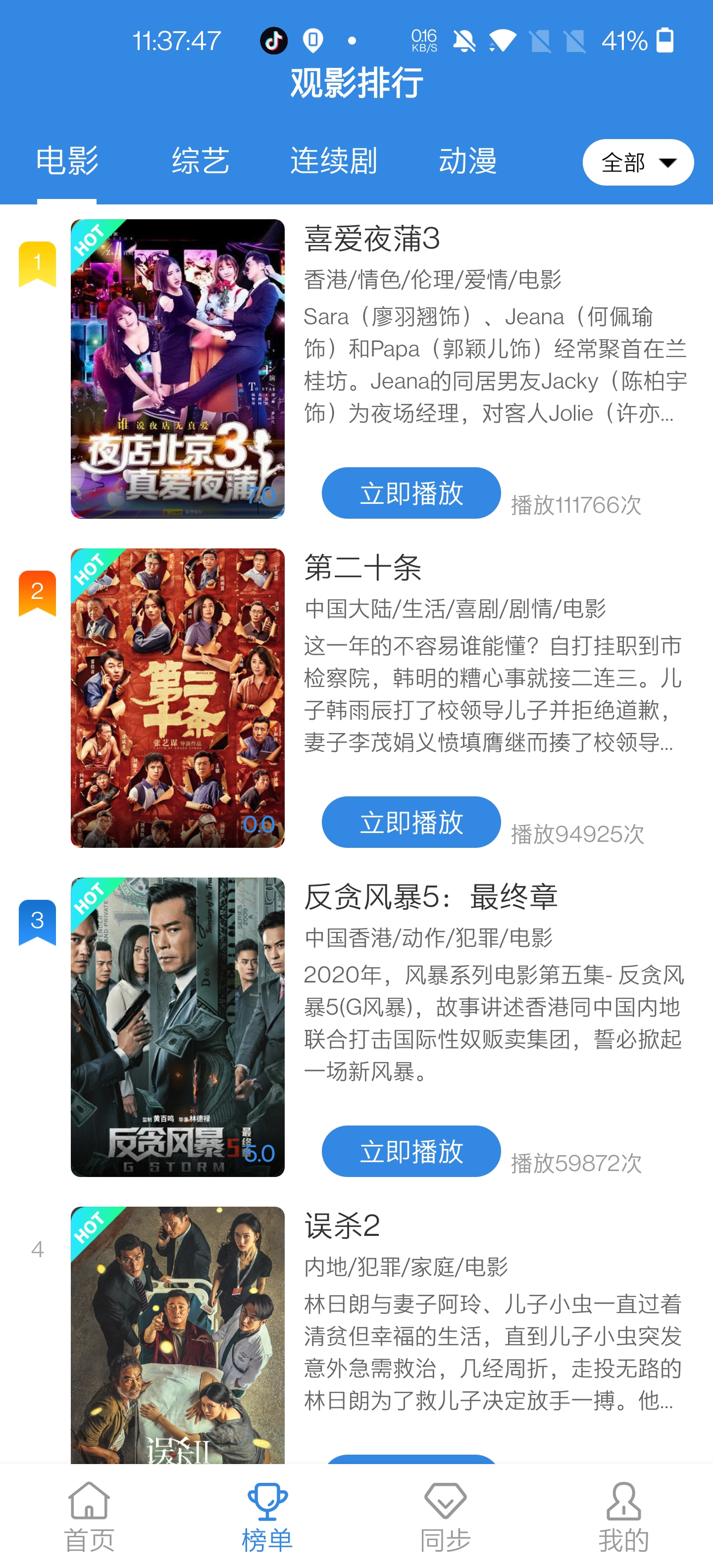
Task: Switch to the 动漫 tab
Action: coord(467,161)
